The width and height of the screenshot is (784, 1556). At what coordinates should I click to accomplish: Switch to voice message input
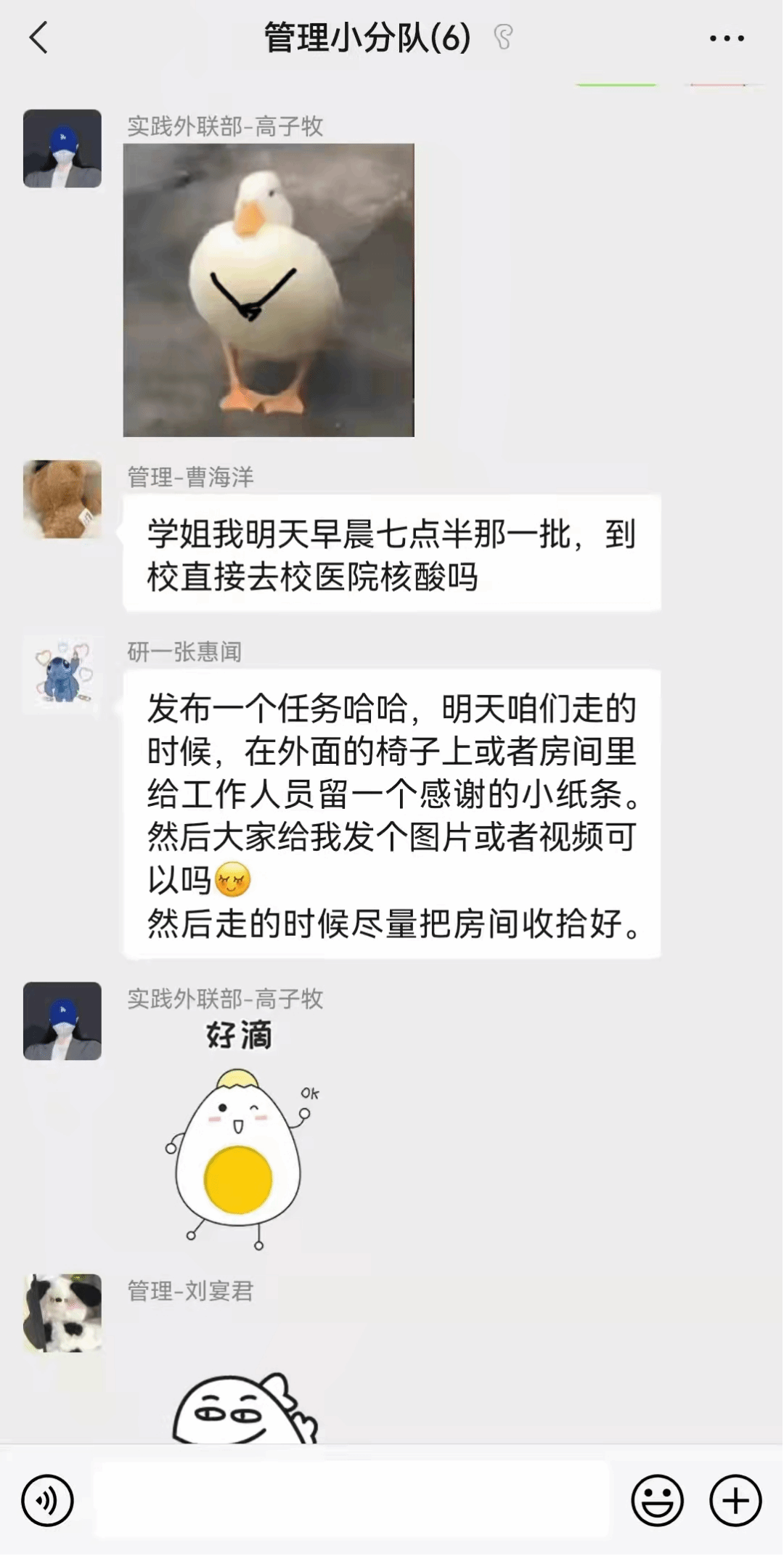coord(47,1500)
